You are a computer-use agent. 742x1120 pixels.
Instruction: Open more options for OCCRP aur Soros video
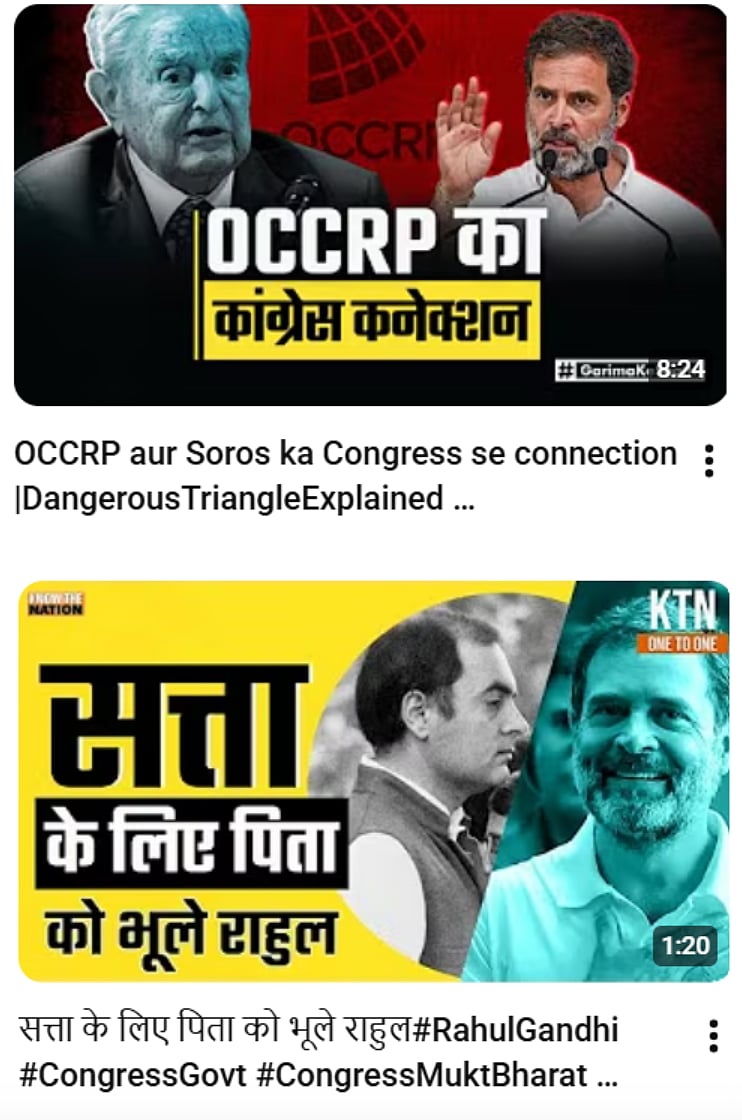(708, 461)
